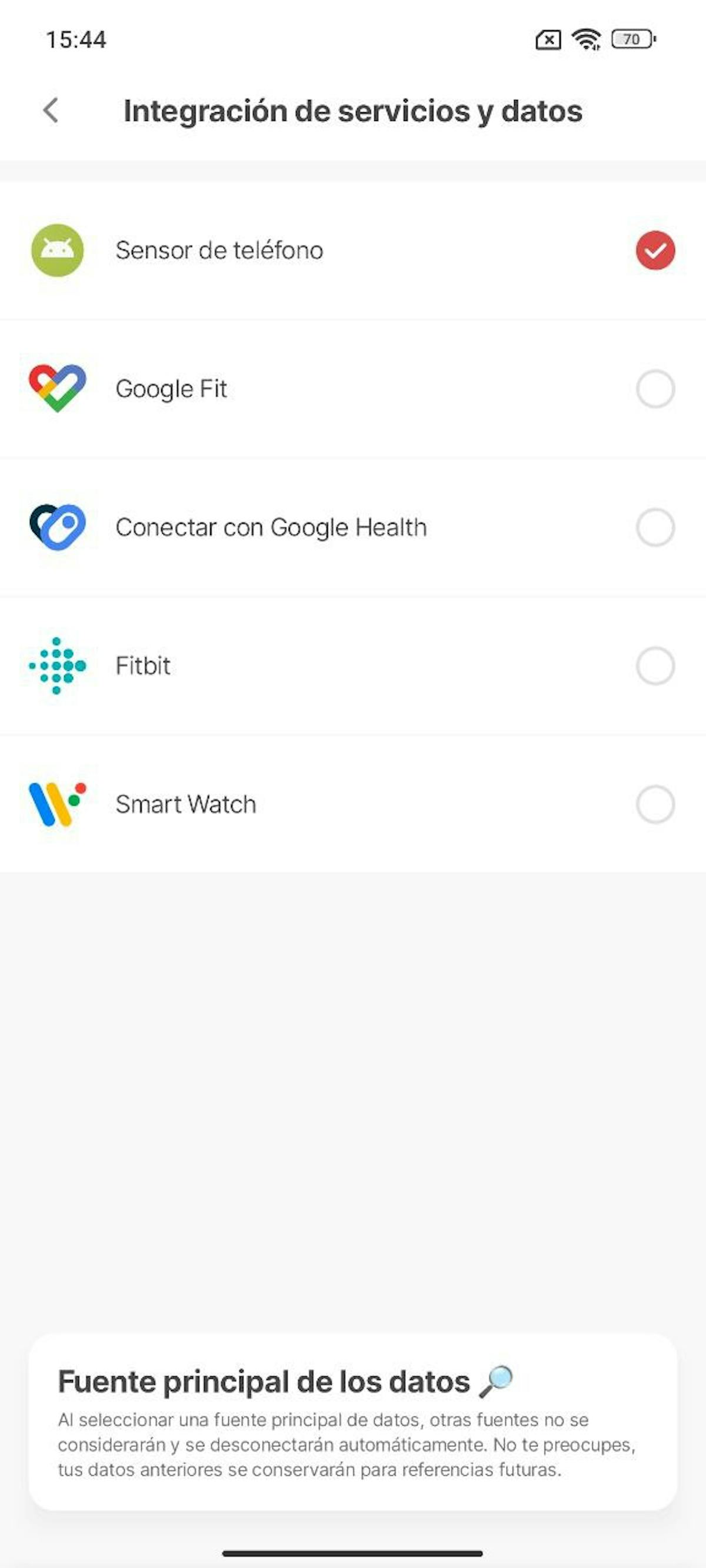The height and width of the screenshot is (1568, 706).
Task: Select Conectar con Google Health option
Action: tap(655, 527)
